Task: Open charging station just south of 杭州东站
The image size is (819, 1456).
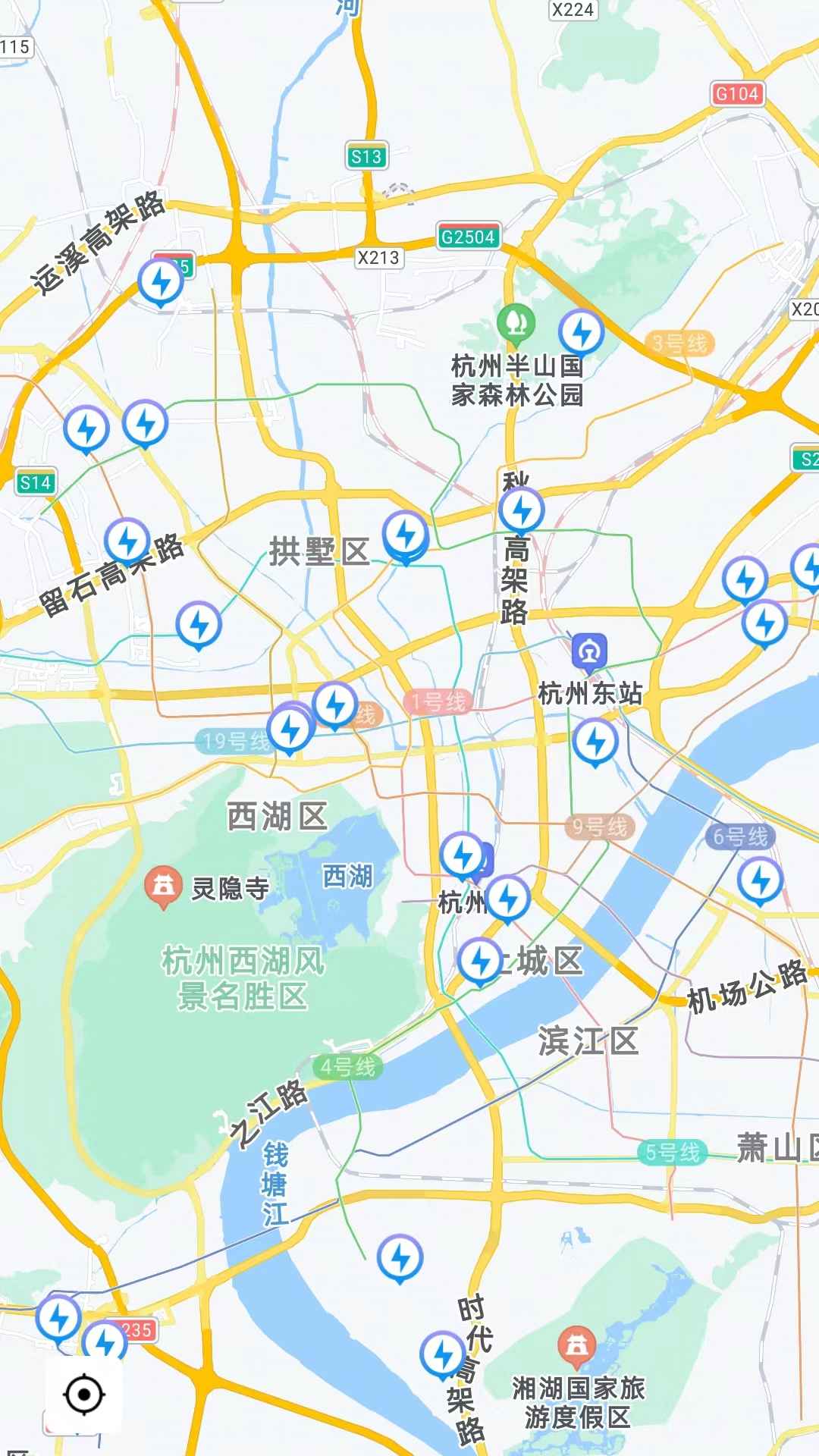Action: coord(595,741)
